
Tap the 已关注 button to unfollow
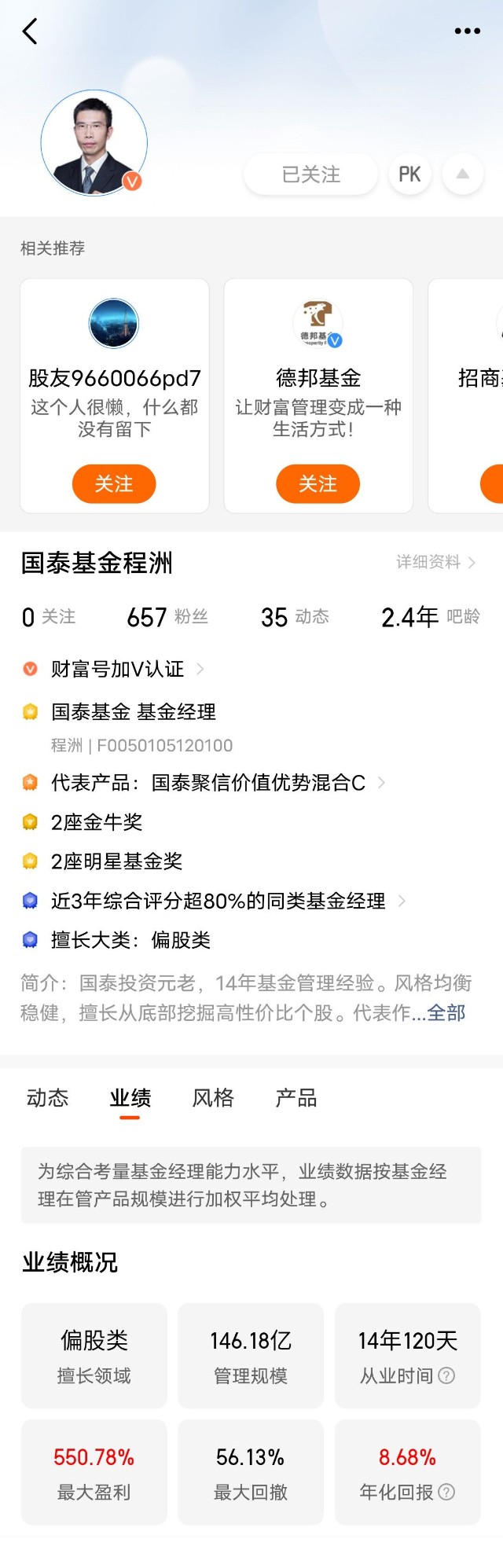[x=310, y=174]
